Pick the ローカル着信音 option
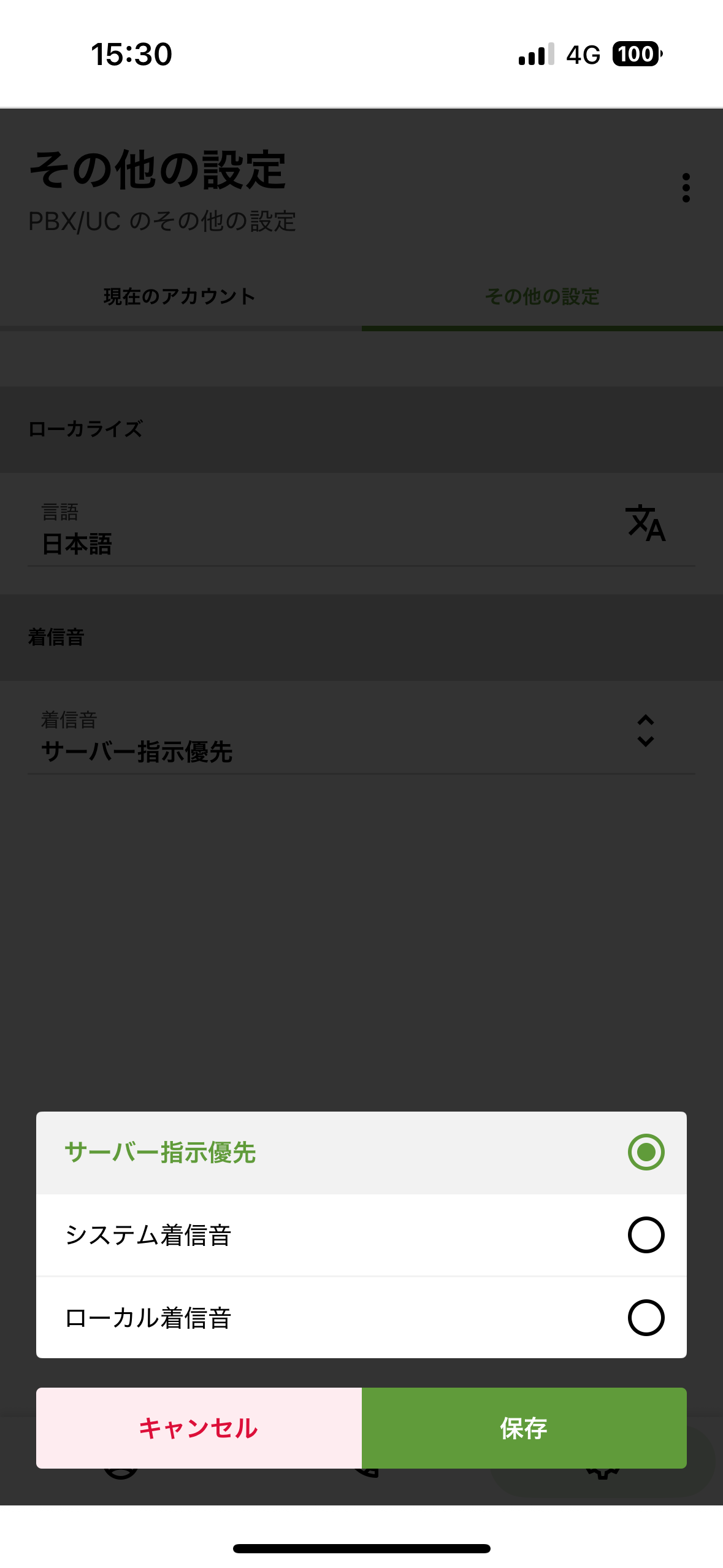 coord(361,1317)
